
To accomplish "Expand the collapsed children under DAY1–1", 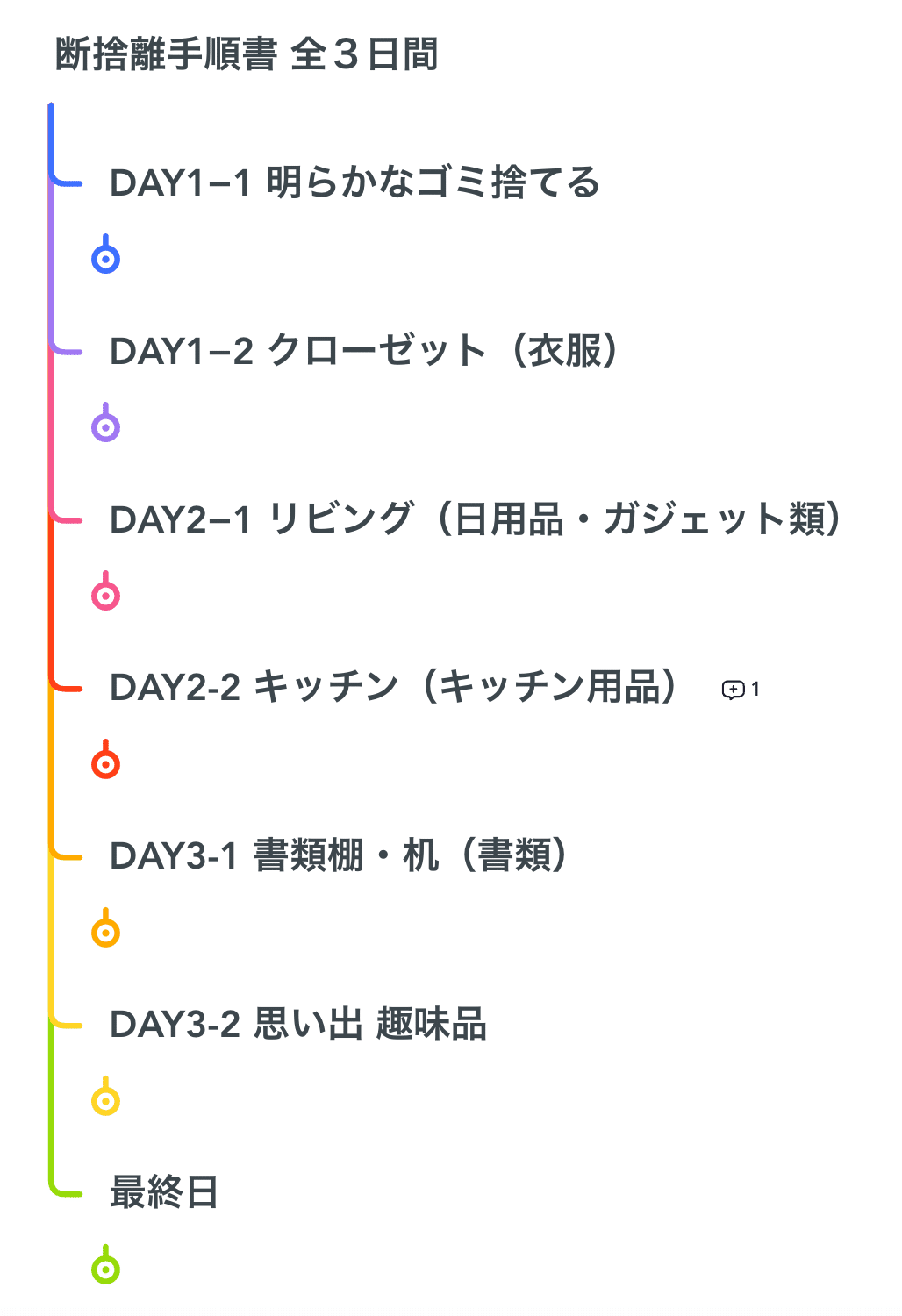I will (106, 260).
